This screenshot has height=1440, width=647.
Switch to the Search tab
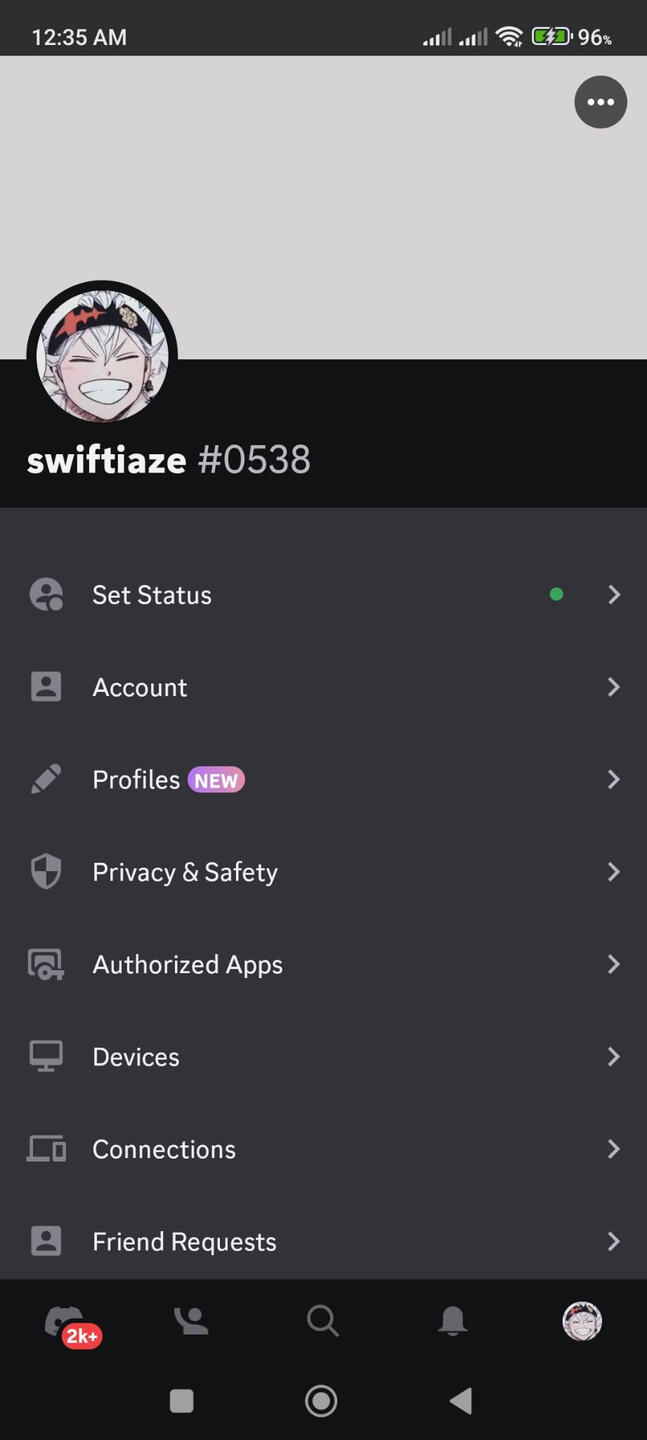coord(322,1321)
